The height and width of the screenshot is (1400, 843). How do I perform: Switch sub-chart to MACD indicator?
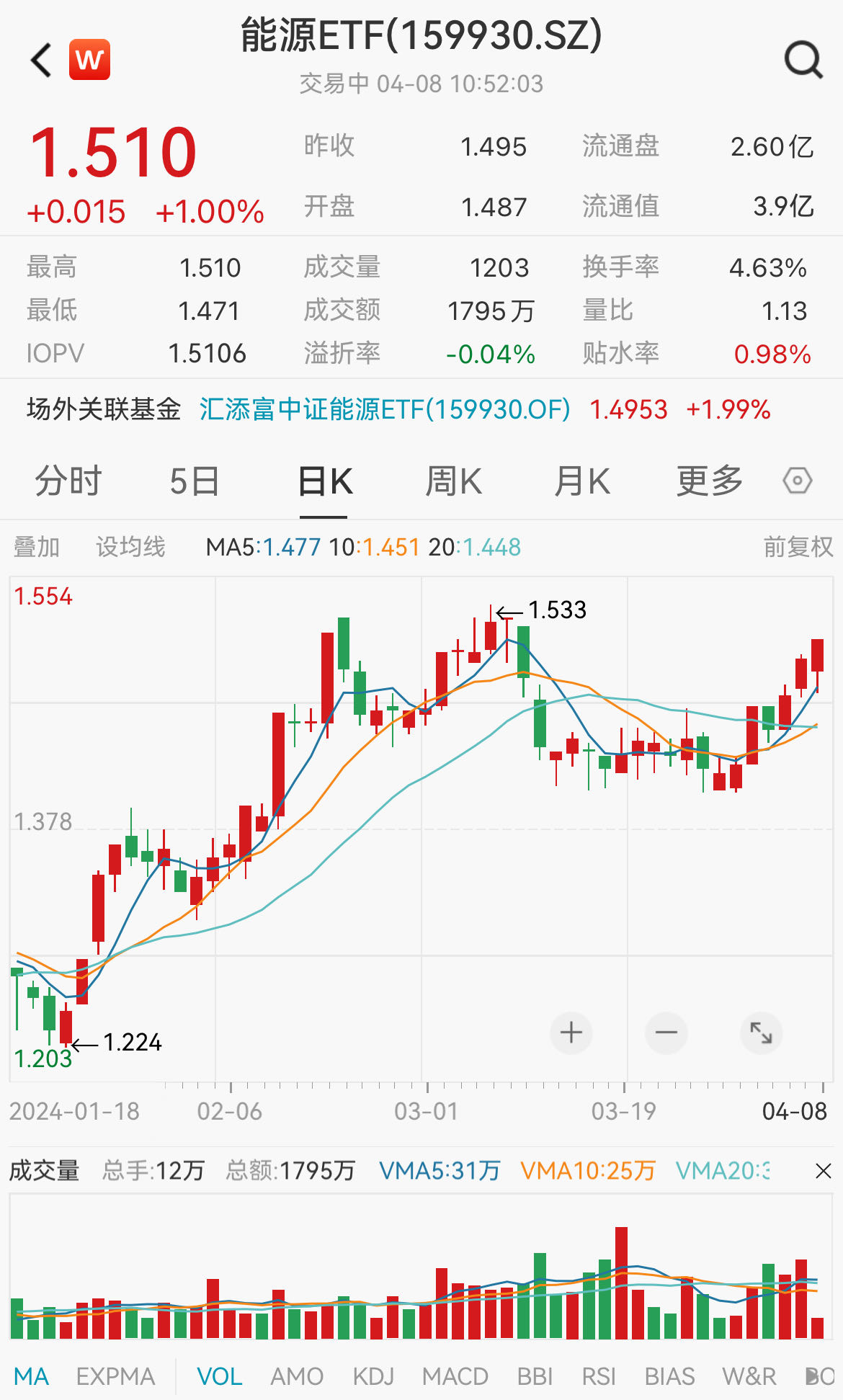[455, 1376]
